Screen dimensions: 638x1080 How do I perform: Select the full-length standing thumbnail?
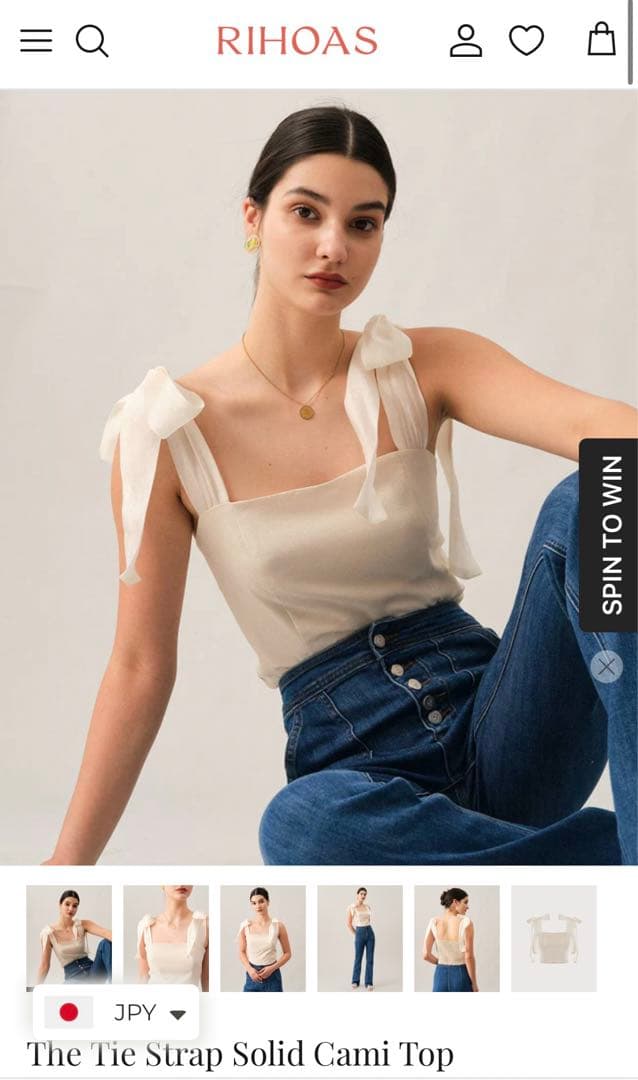pos(360,937)
